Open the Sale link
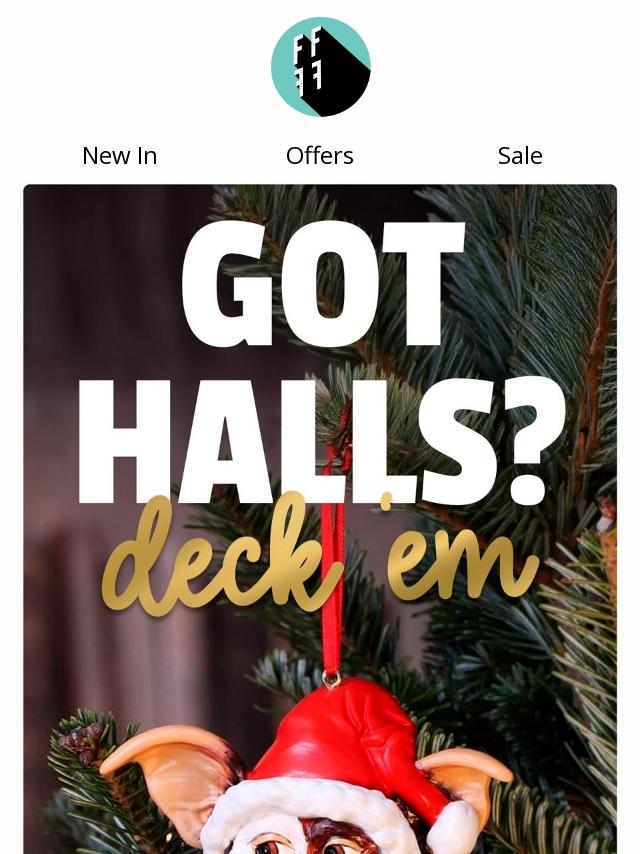The image size is (640, 854). (520, 156)
